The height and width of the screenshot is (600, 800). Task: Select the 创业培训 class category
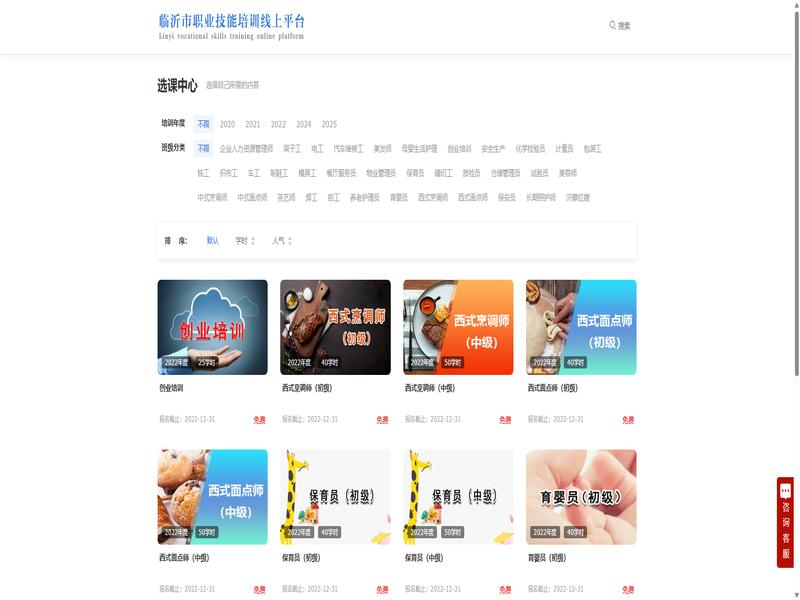point(459,148)
